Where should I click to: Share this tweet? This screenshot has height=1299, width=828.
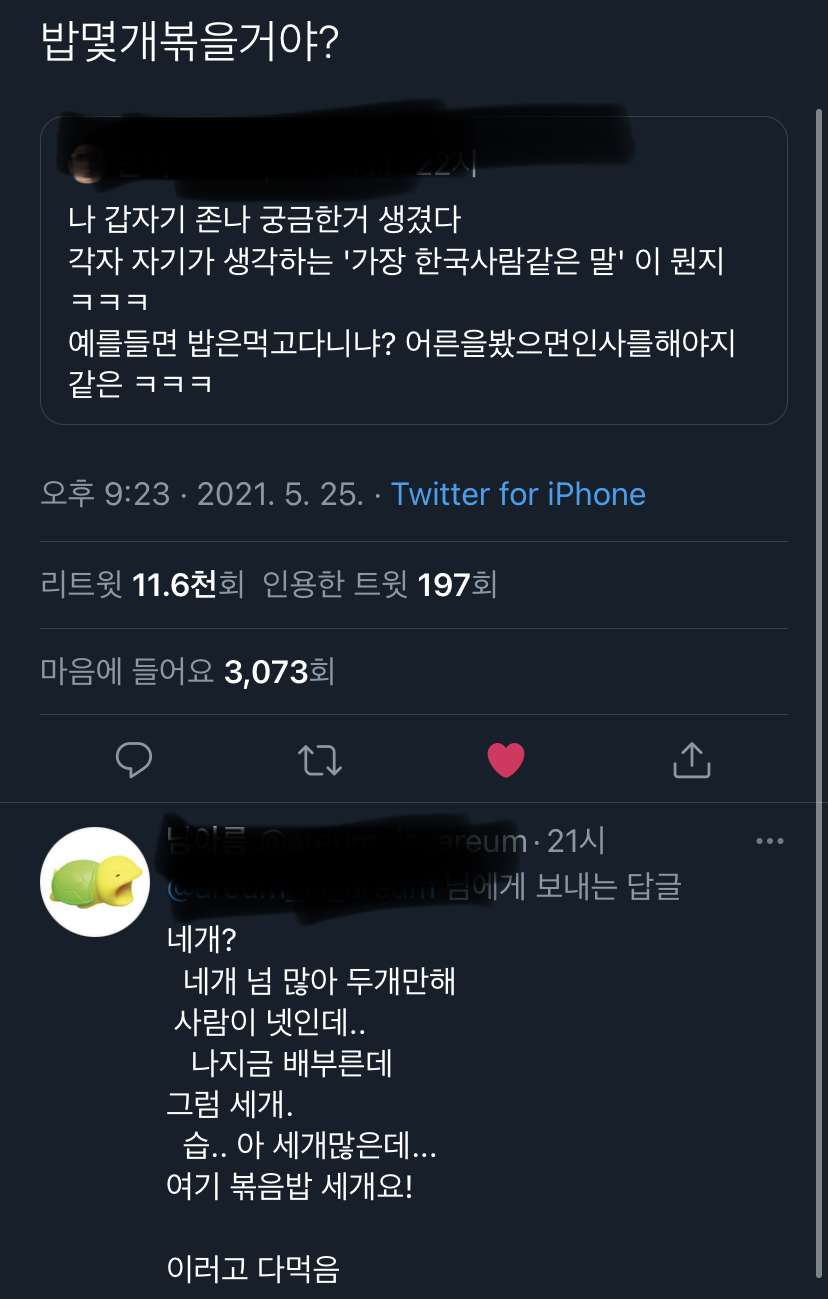tap(691, 760)
